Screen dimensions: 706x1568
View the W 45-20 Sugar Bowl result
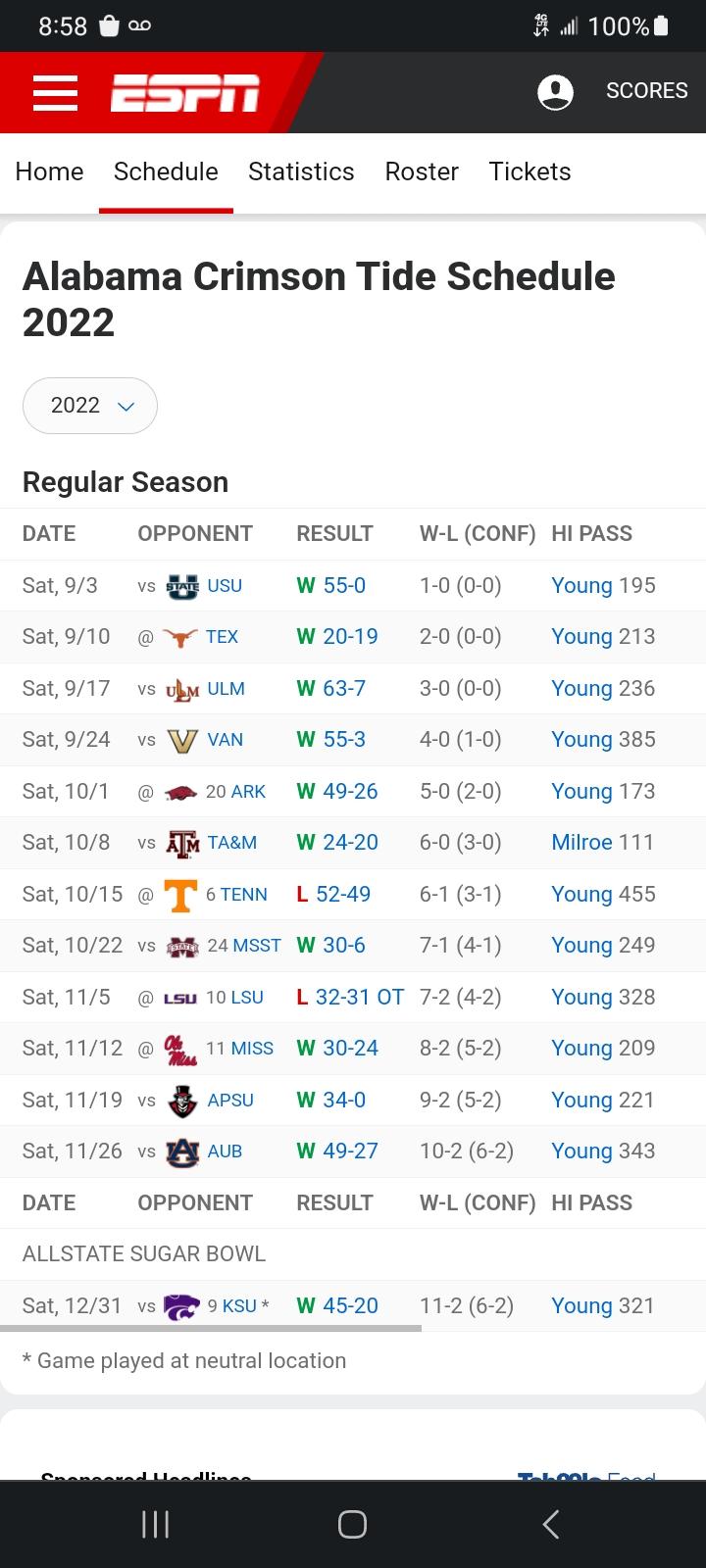click(x=337, y=1306)
